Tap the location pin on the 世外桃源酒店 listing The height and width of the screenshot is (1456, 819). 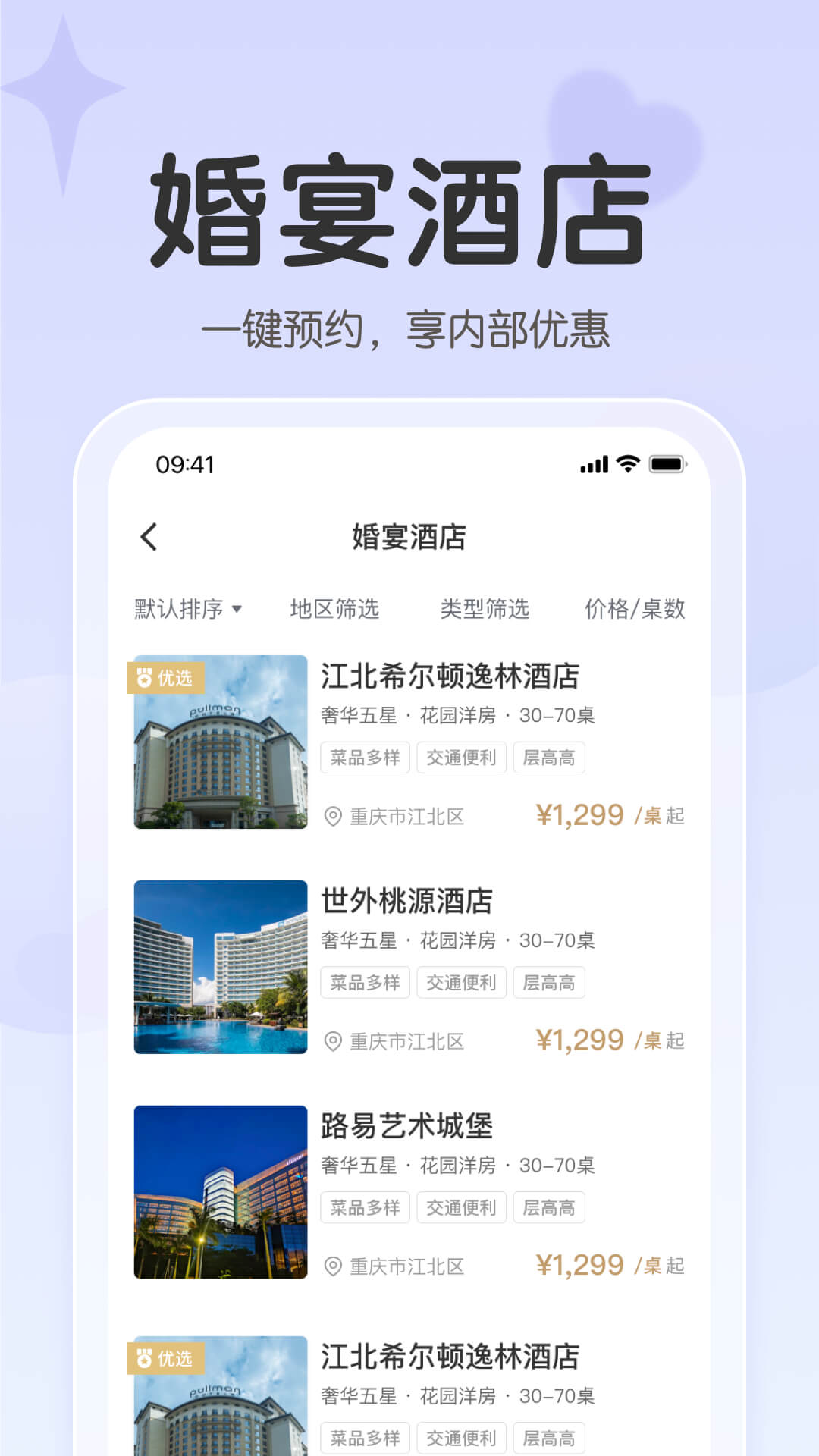[332, 1041]
